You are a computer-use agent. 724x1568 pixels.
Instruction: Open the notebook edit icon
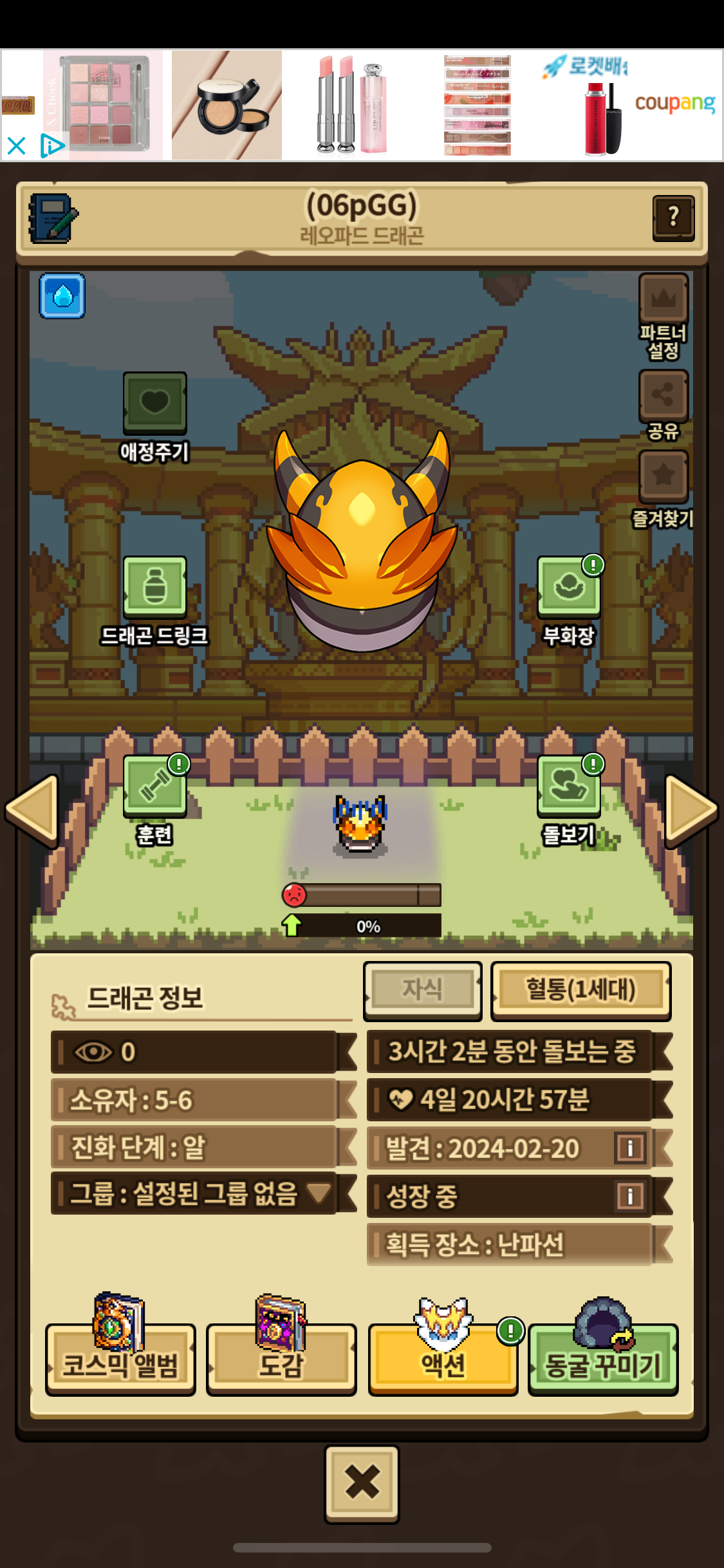click(x=53, y=219)
